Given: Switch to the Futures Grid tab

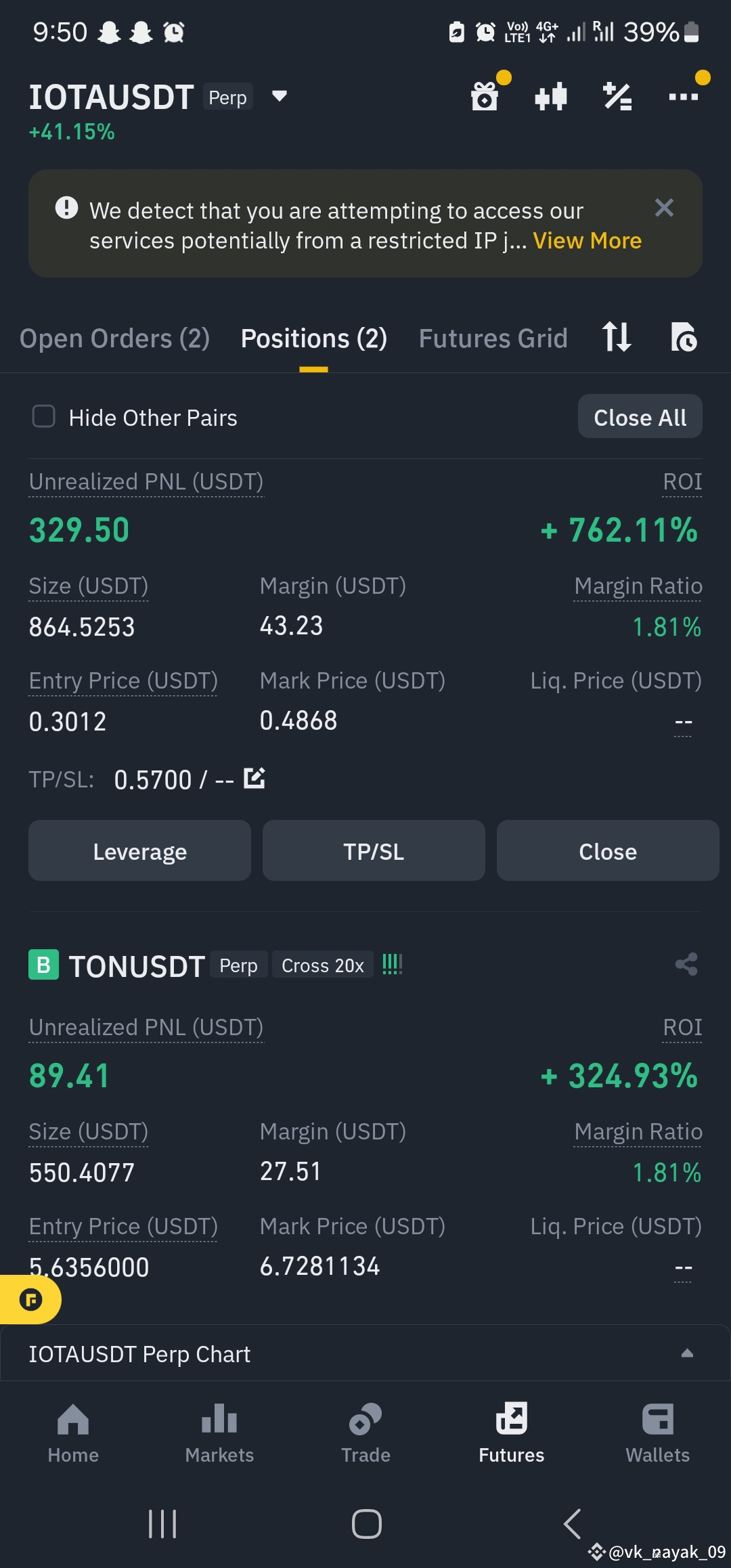Looking at the screenshot, I should (x=493, y=338).
